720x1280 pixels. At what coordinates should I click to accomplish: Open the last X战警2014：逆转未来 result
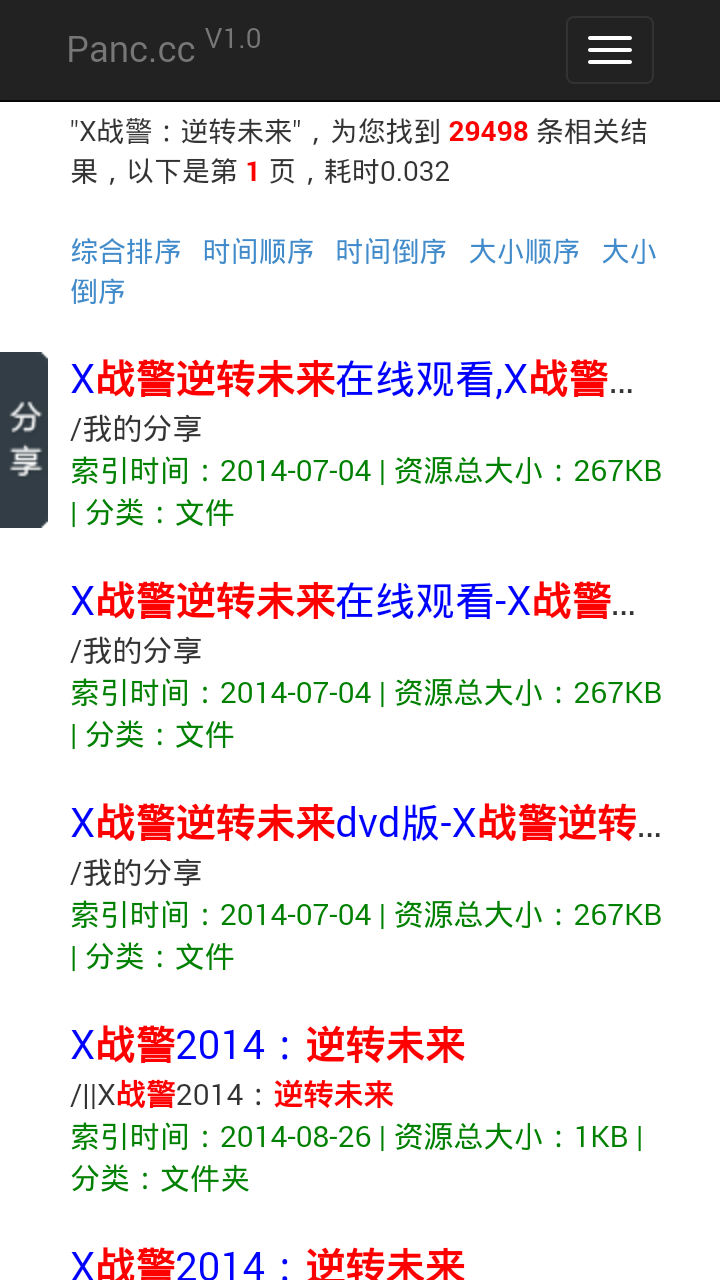267,1263
